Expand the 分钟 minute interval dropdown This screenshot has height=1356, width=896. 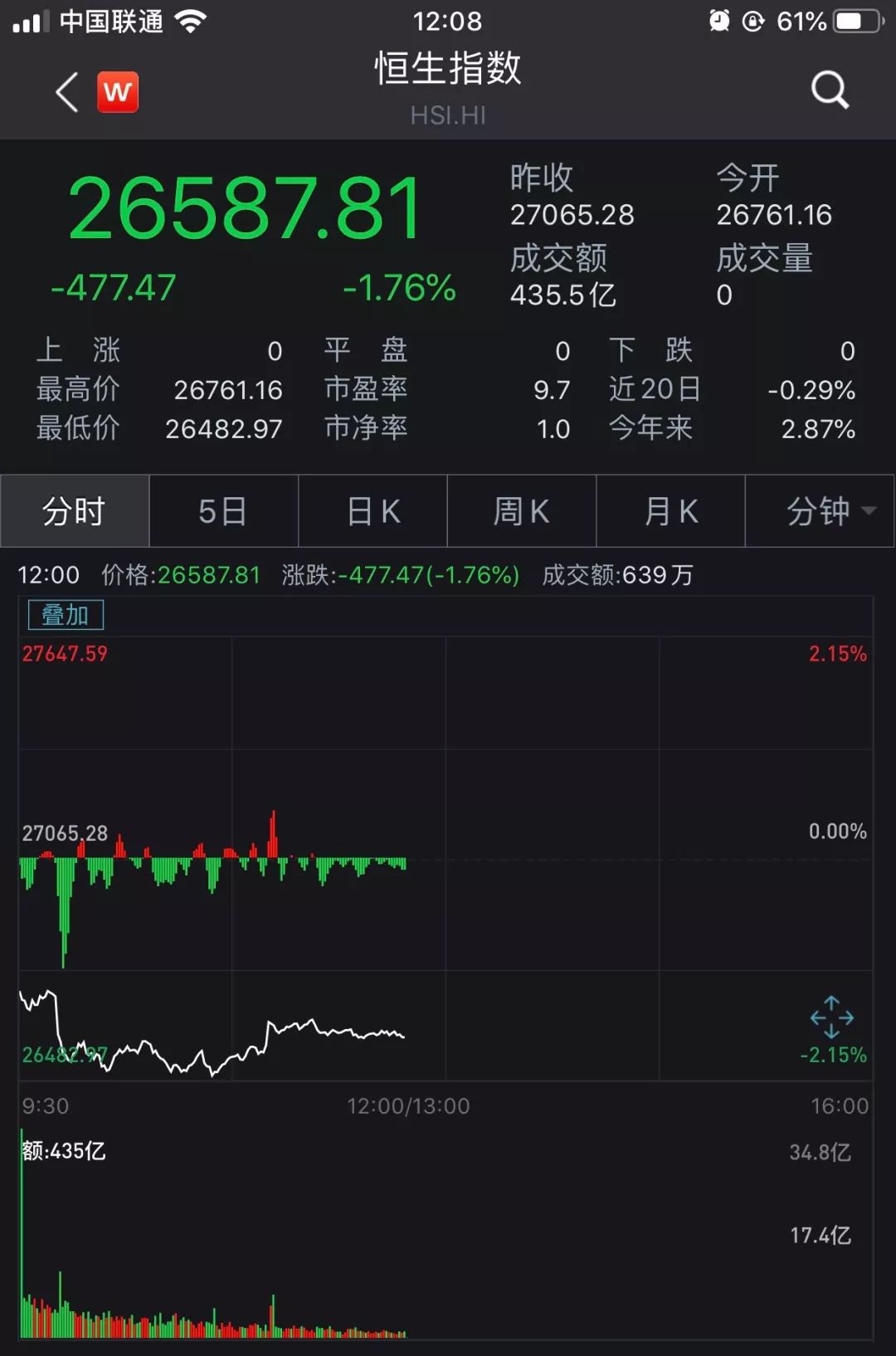tap(821, 511)
